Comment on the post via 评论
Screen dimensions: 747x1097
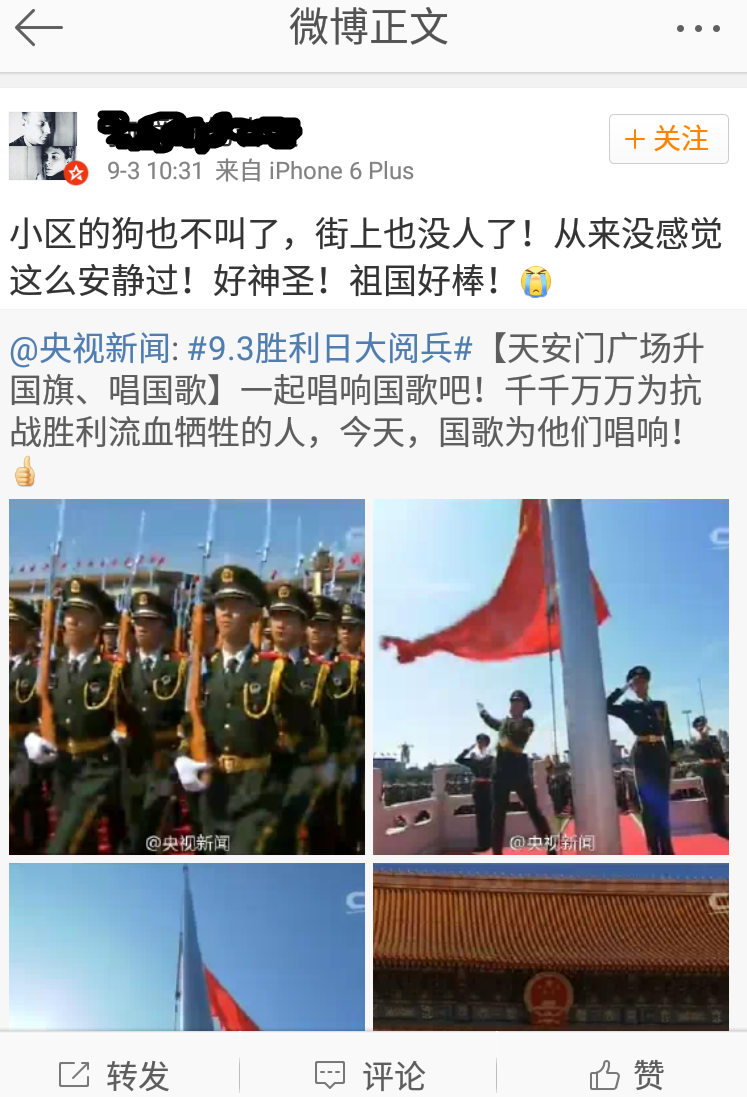pyautogui.click(x=370, y=1075)
